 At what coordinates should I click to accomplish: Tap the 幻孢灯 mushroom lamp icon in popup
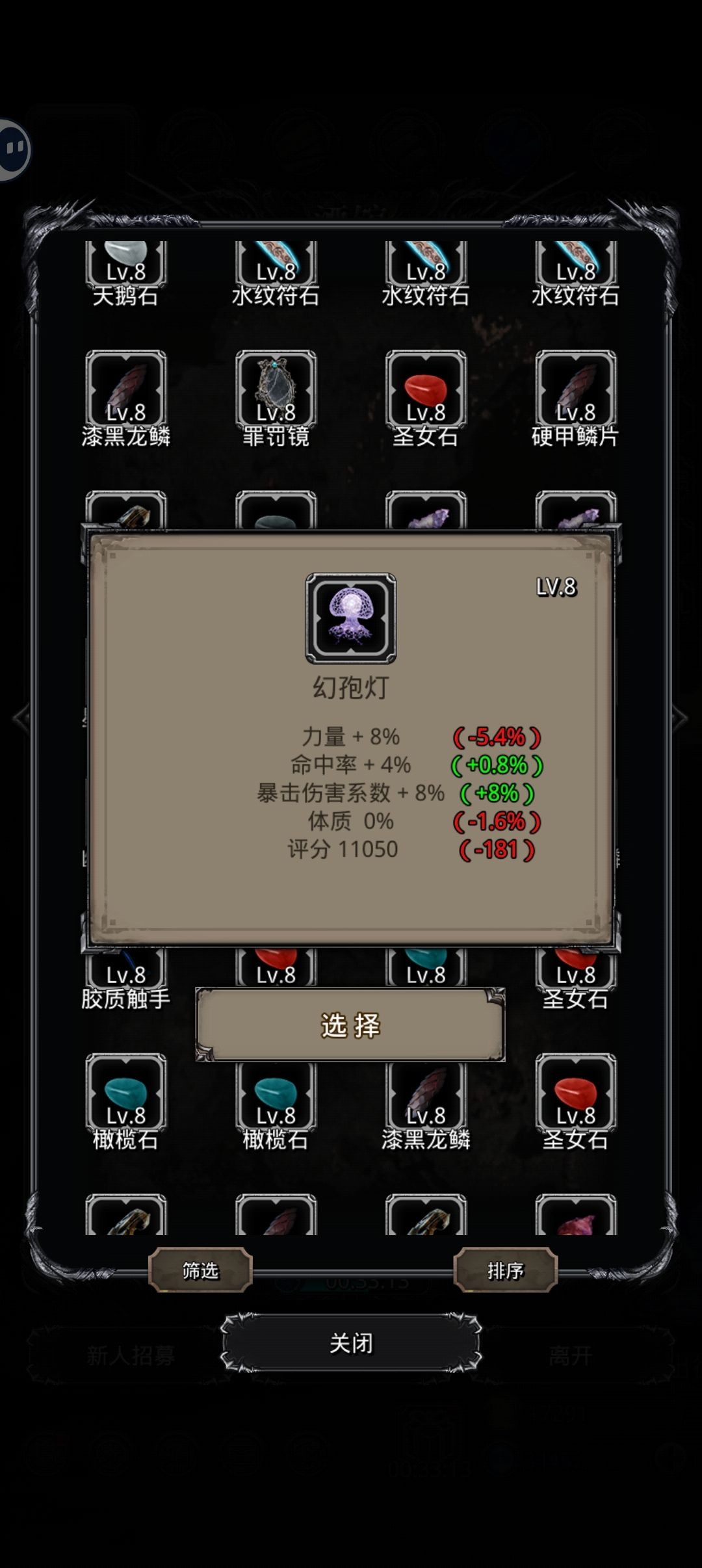pos(351,618)
